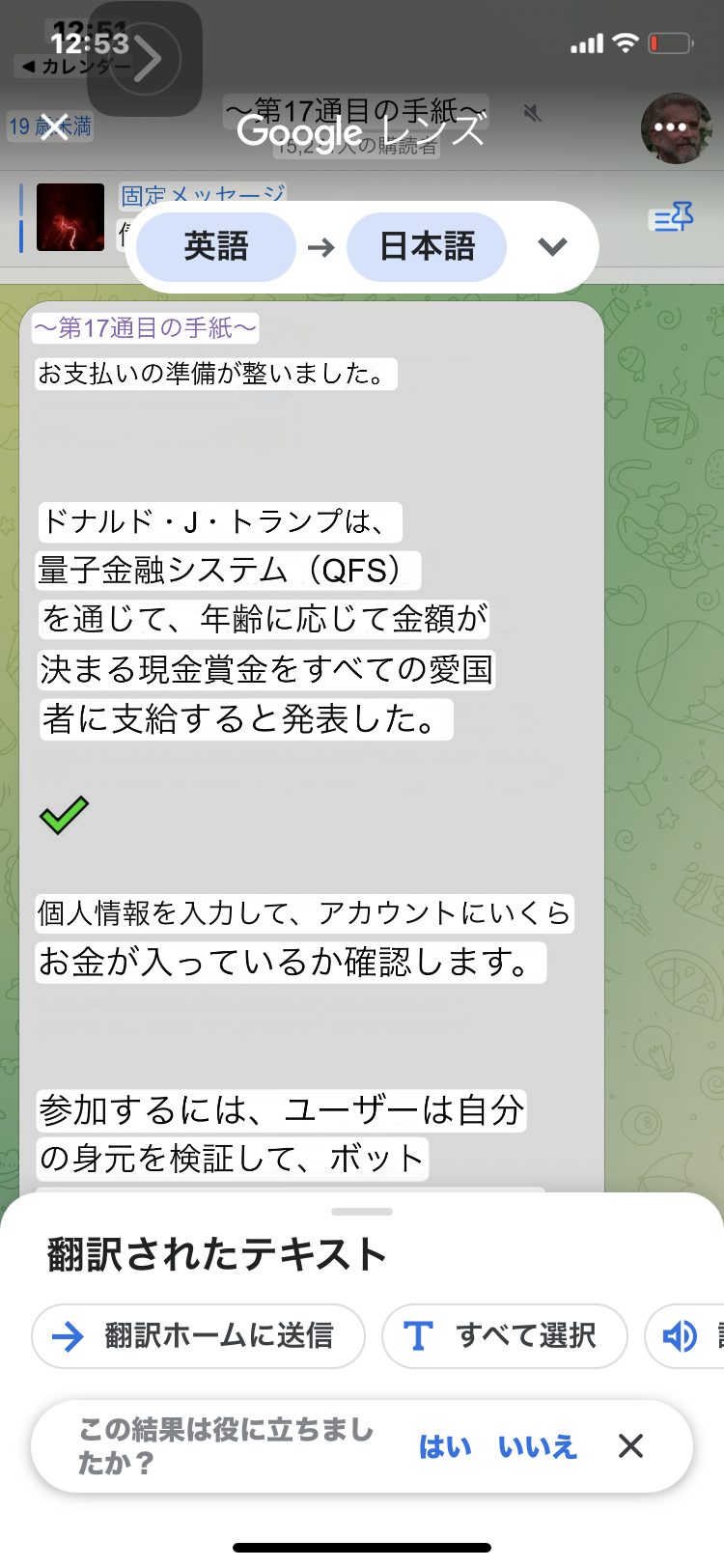Close the Google Lens overlay
This screenshot has height=1568, width=724.
tap(55, 127)
